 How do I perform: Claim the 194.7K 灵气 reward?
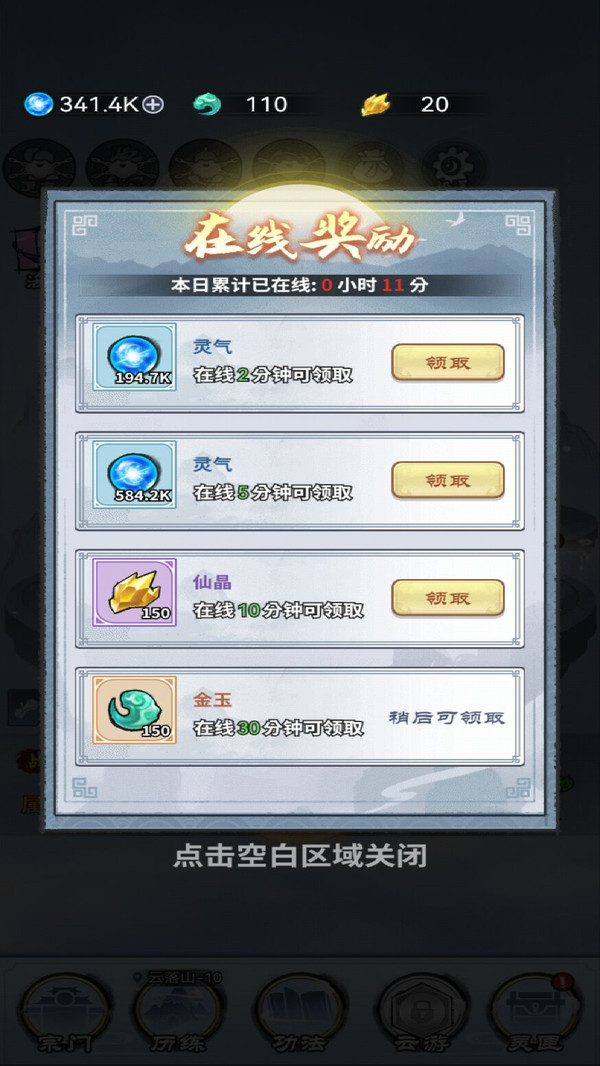tap(447, 363)
